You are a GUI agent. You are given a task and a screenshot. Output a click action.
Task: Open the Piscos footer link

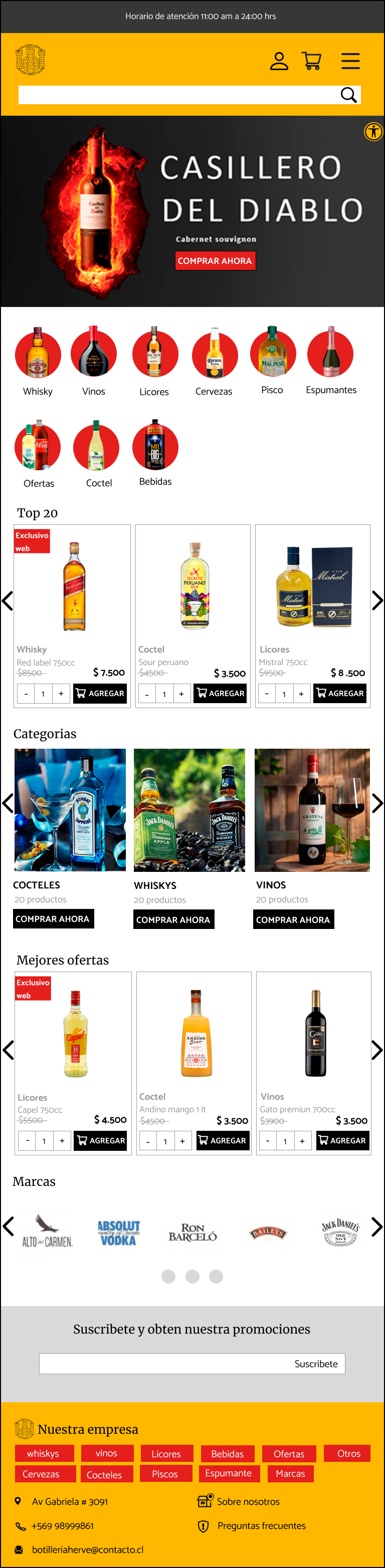[x=165, y=1474]
